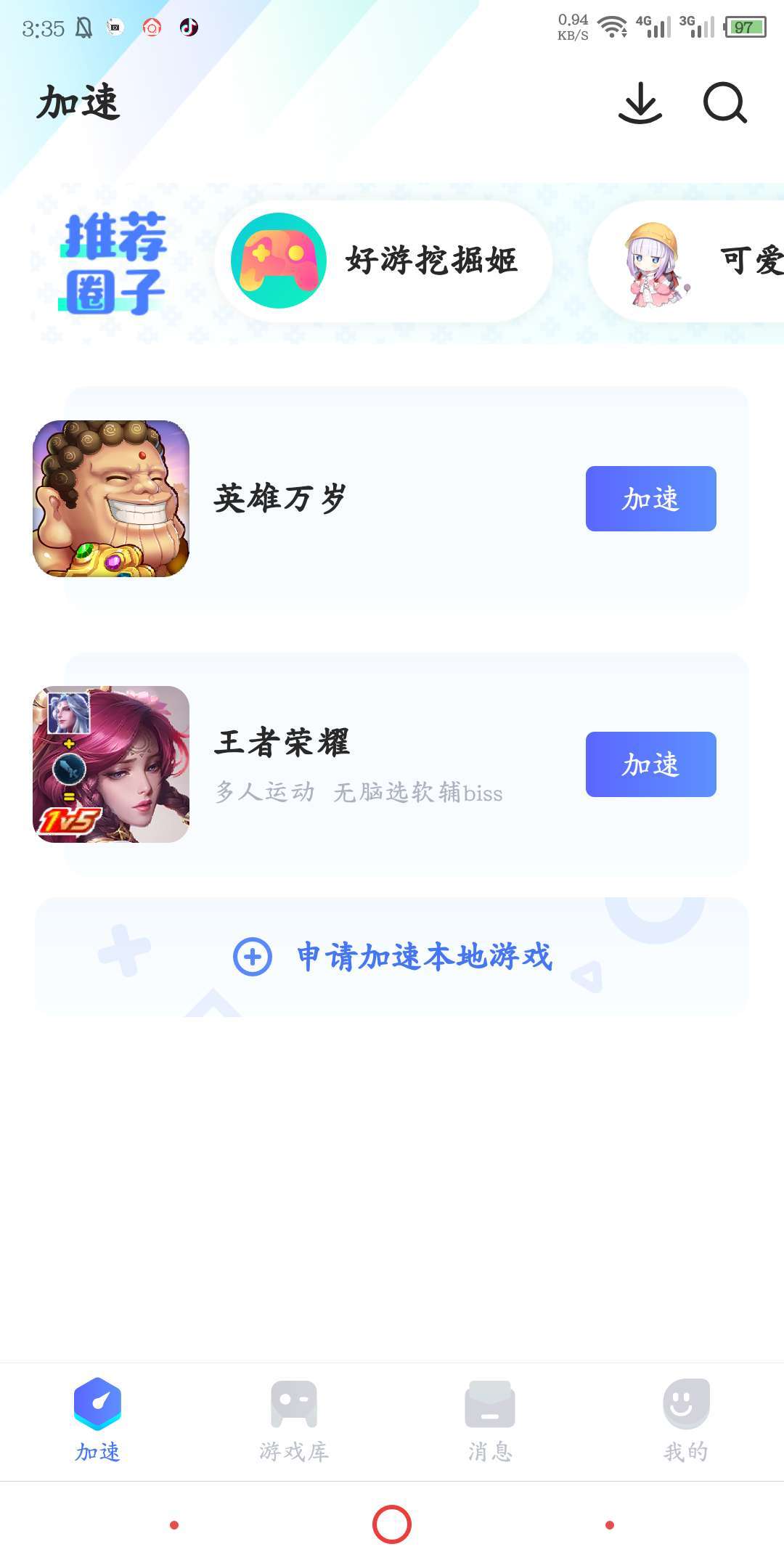Switch to the 消息 tab
Viewport: 784px width, 1568px height.
pyautogui.click(x=490, y=1421)
